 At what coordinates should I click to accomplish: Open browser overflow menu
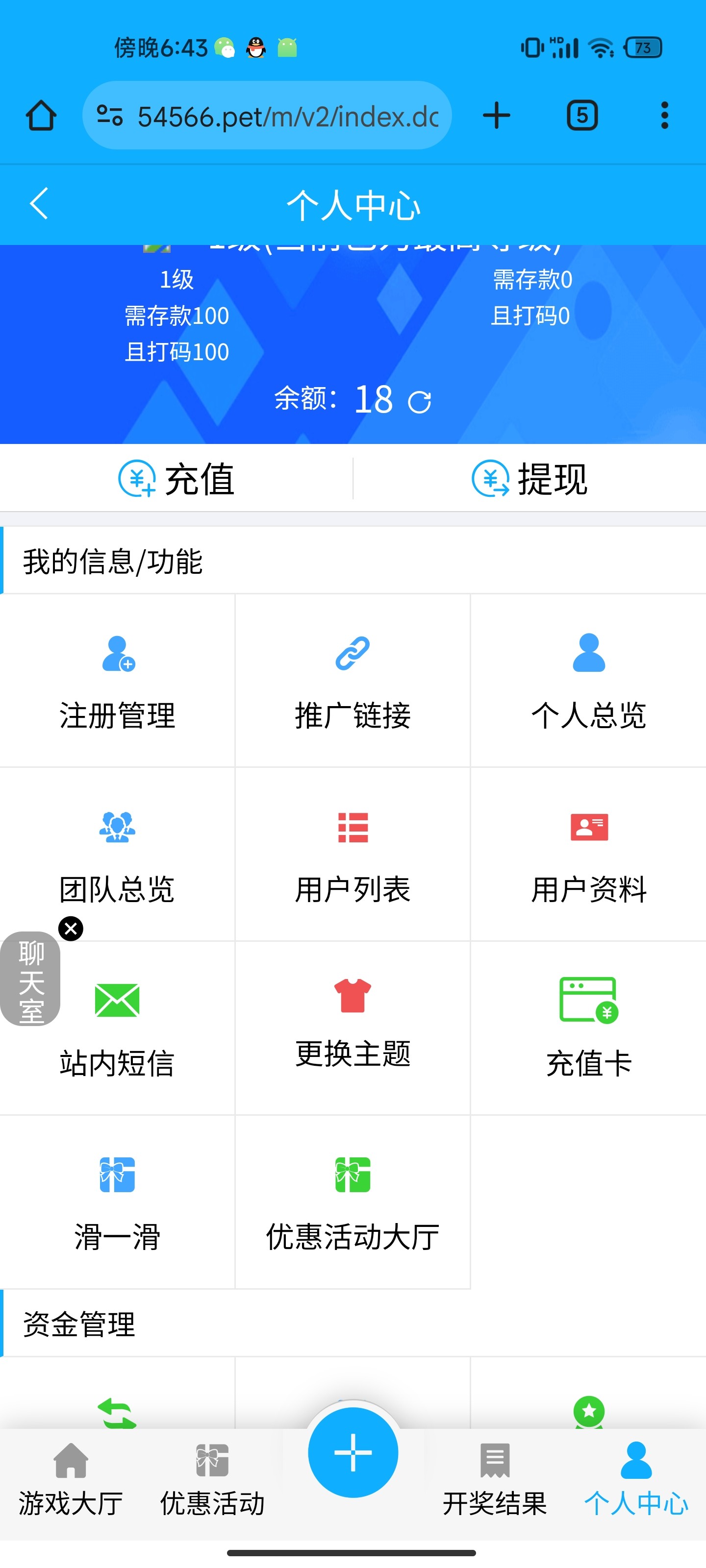[x=664, y=116]
